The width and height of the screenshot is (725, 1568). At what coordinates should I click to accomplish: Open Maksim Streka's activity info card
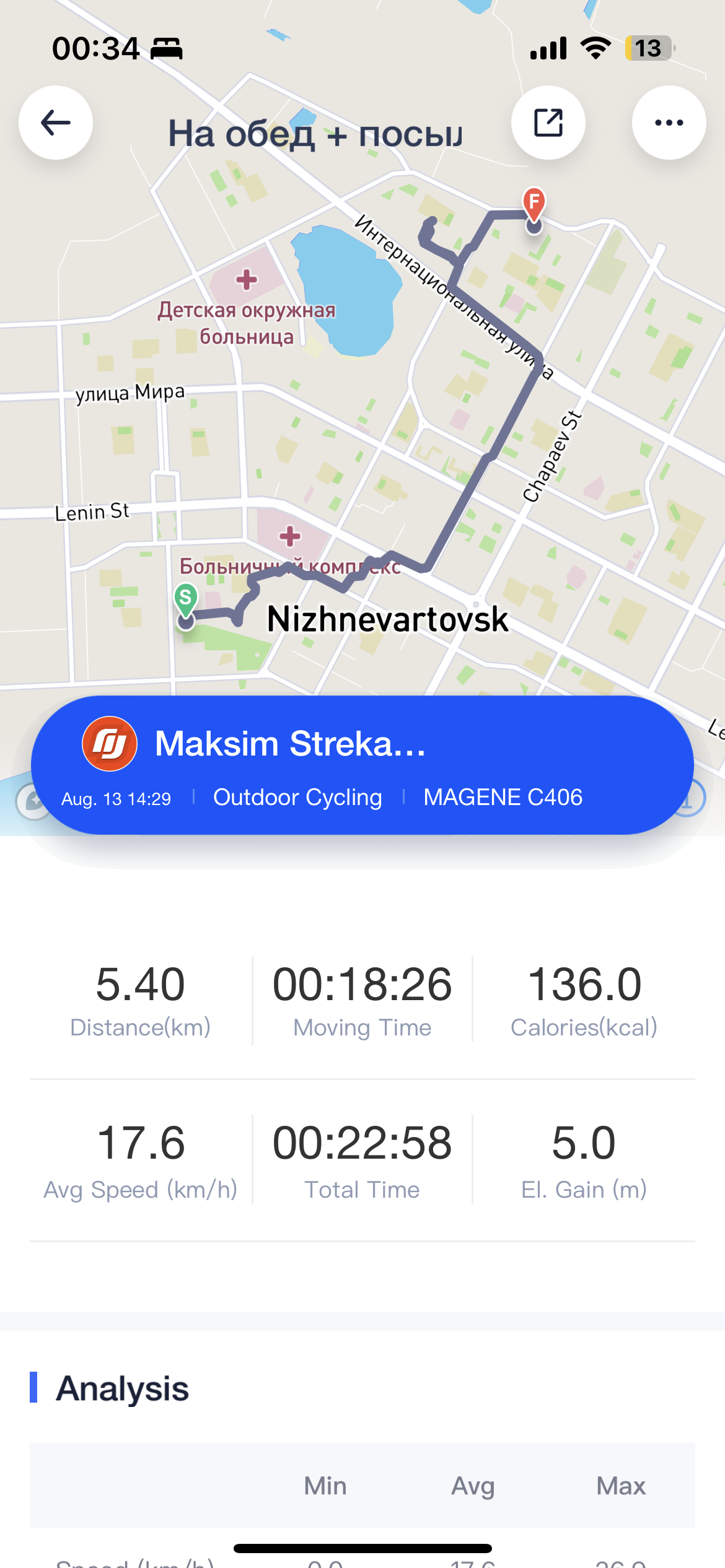(x=362, y=765)
